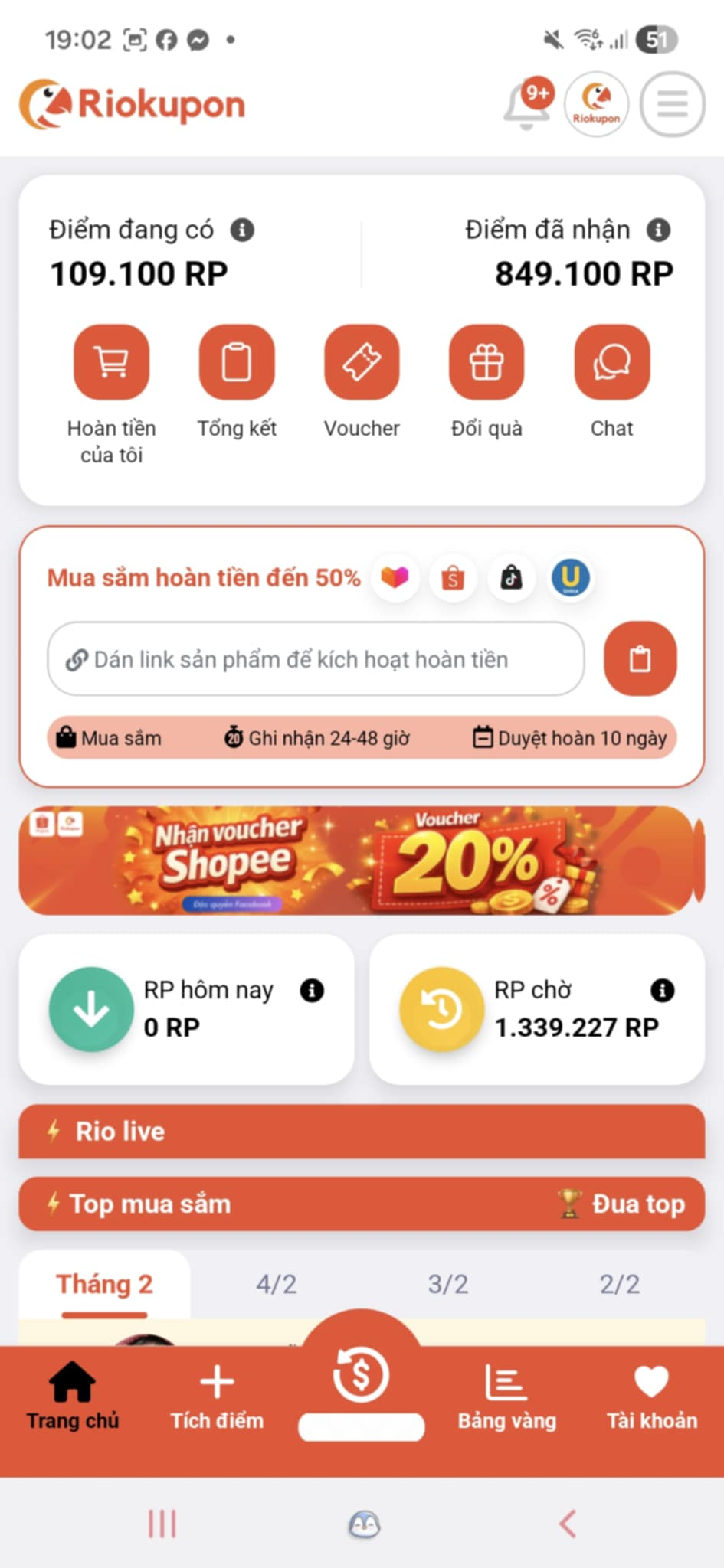Switch to Tích điểm tab
724x1568 pixels.
pyautogui.click(x=217, y=1397)
